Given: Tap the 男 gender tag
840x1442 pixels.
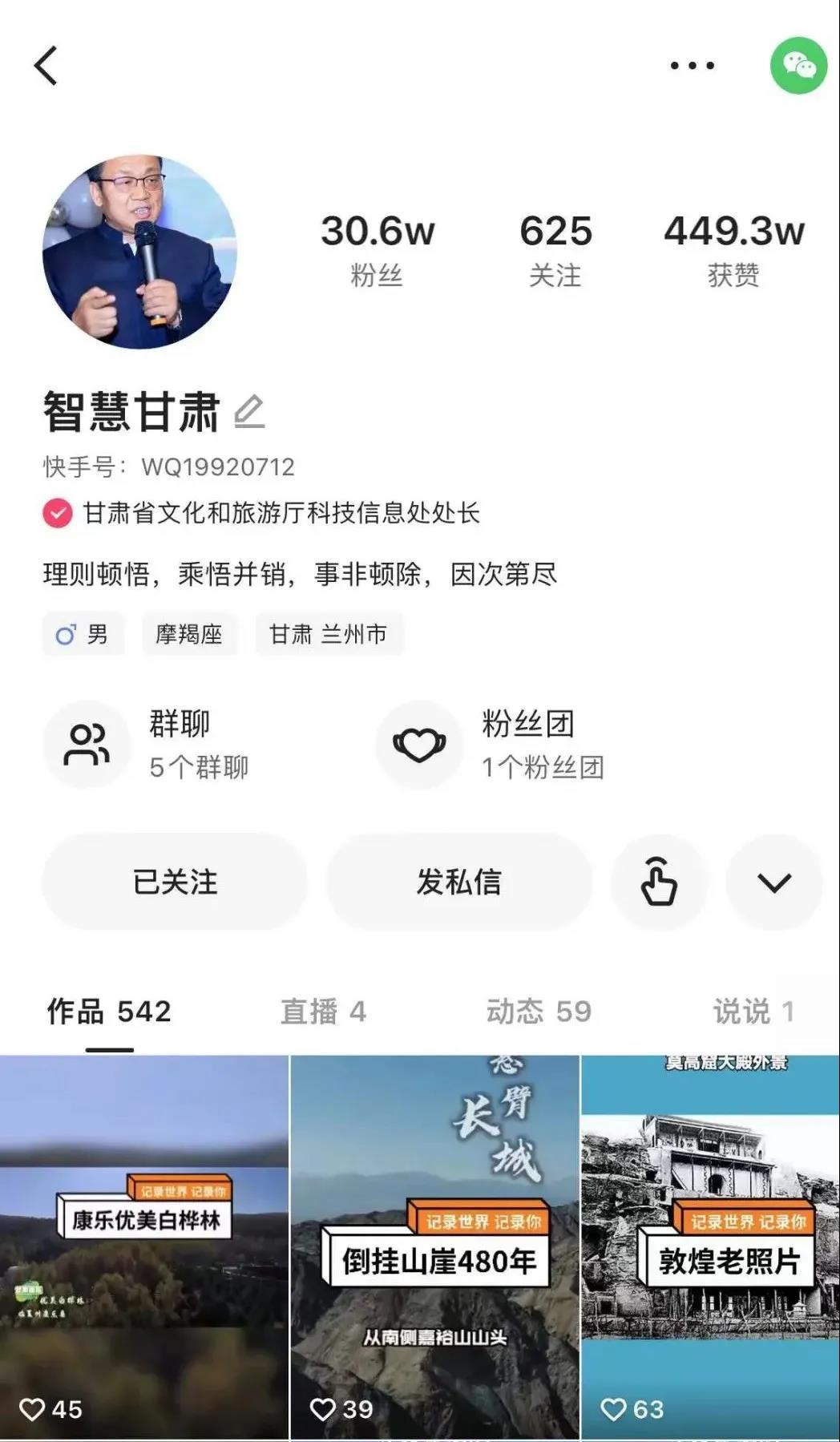Looking at the screenshot, I should point(83,634).
